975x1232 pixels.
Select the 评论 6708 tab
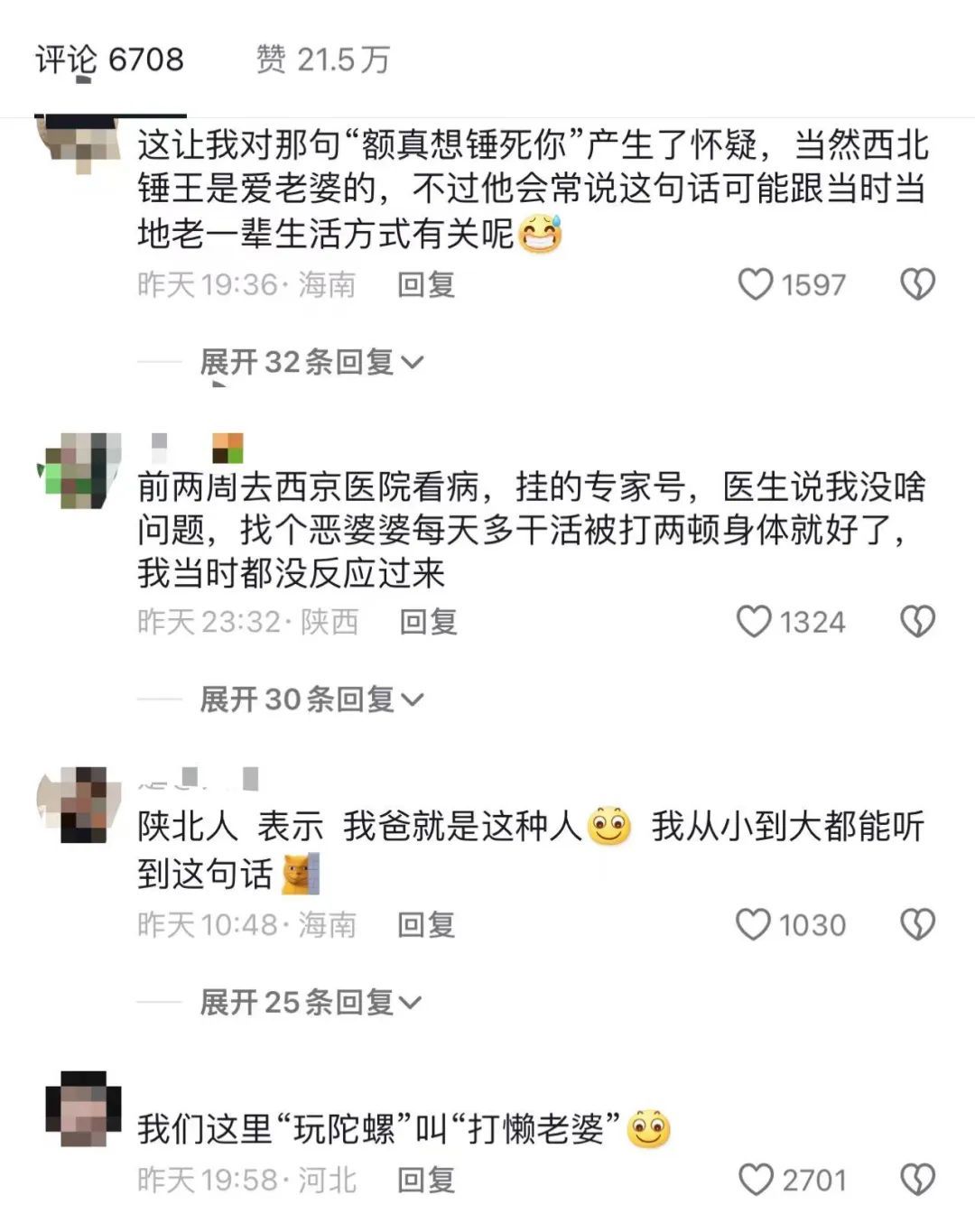(x=109, y=60)
